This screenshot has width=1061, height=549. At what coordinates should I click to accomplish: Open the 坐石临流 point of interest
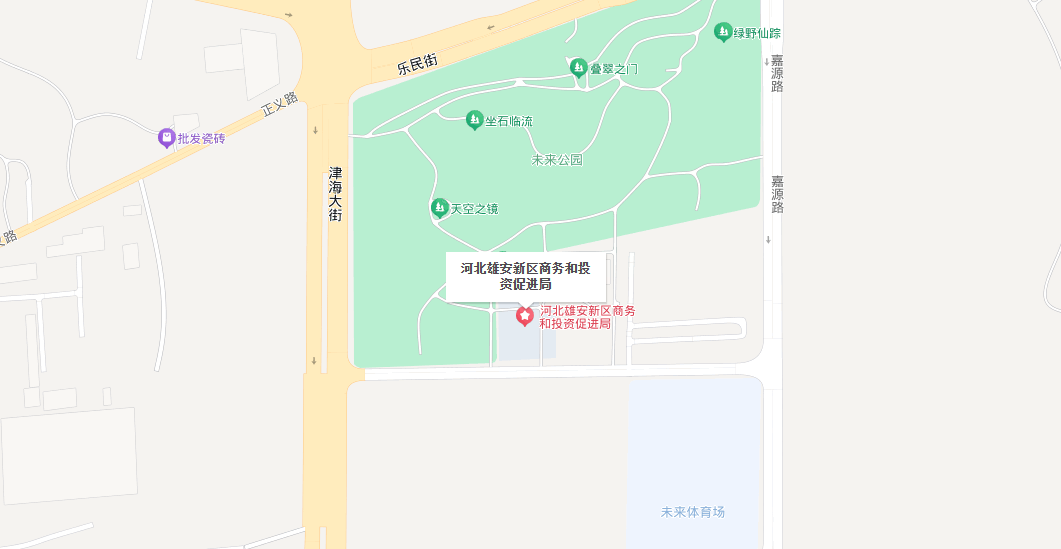(475, 120)
